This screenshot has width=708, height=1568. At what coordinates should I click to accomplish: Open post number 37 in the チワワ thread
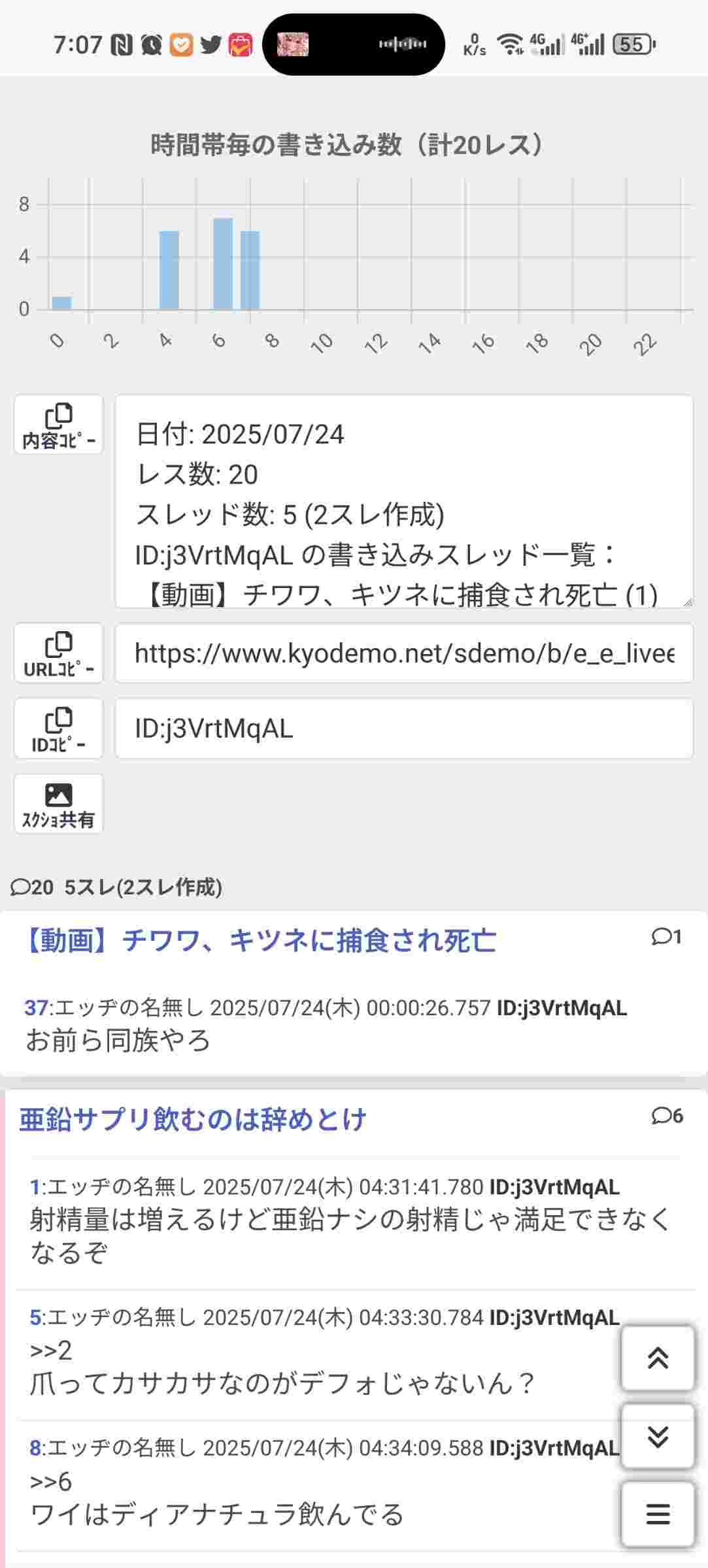point(36,1008)
